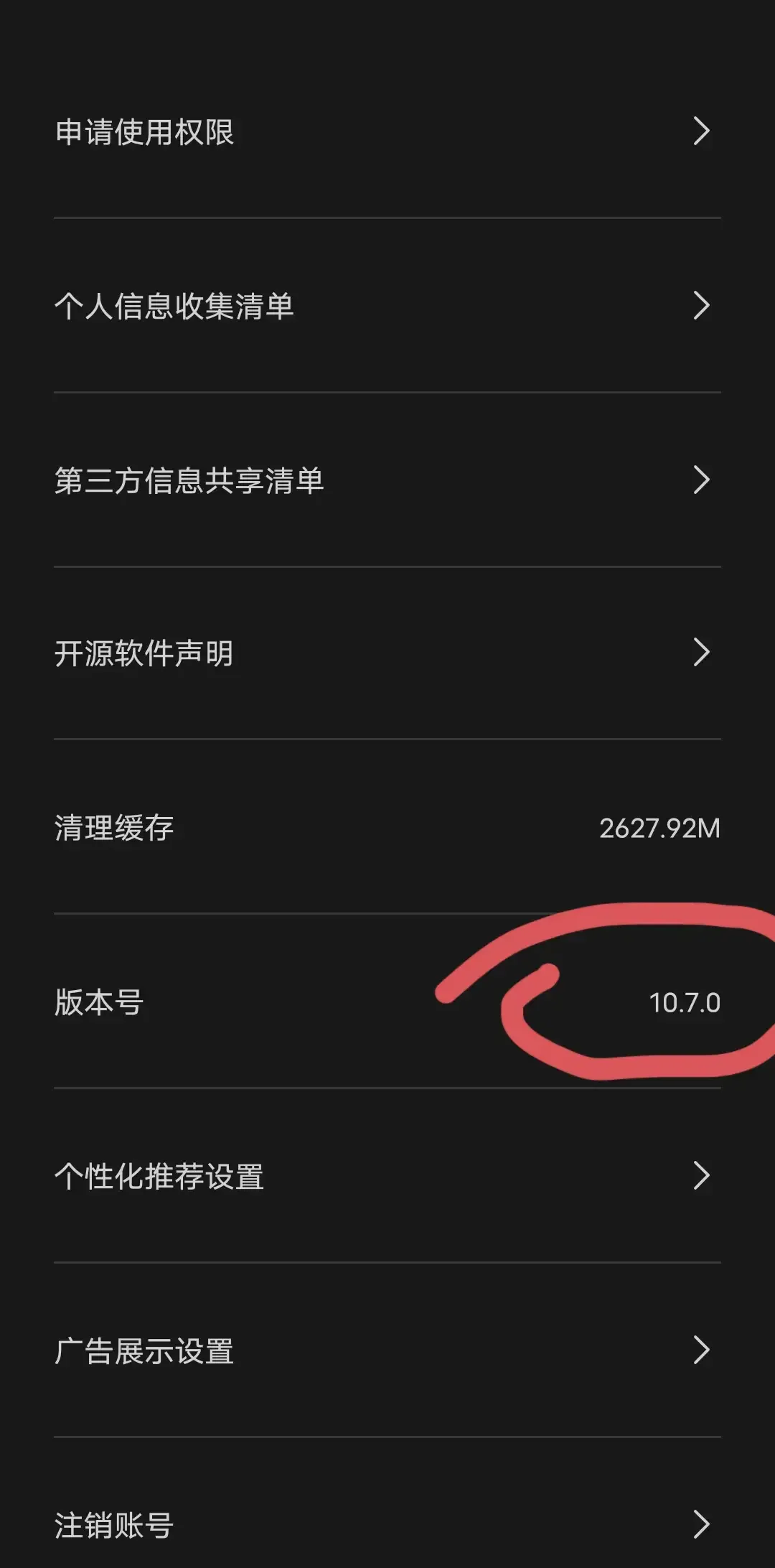Tap 清理缓存 to clear cache

click(387, 827)
